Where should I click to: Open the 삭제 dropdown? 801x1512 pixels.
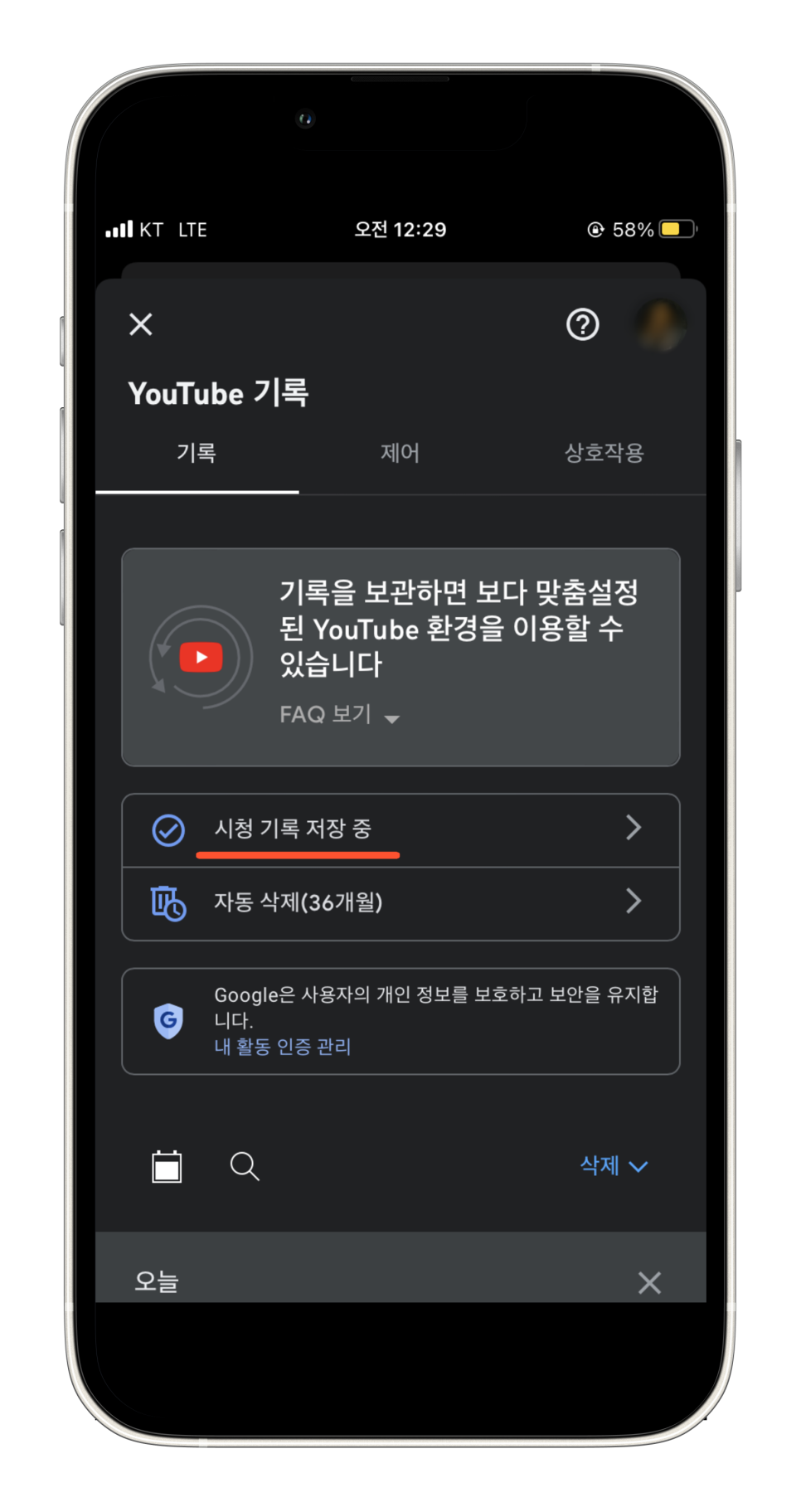[x=614, y=1165]
